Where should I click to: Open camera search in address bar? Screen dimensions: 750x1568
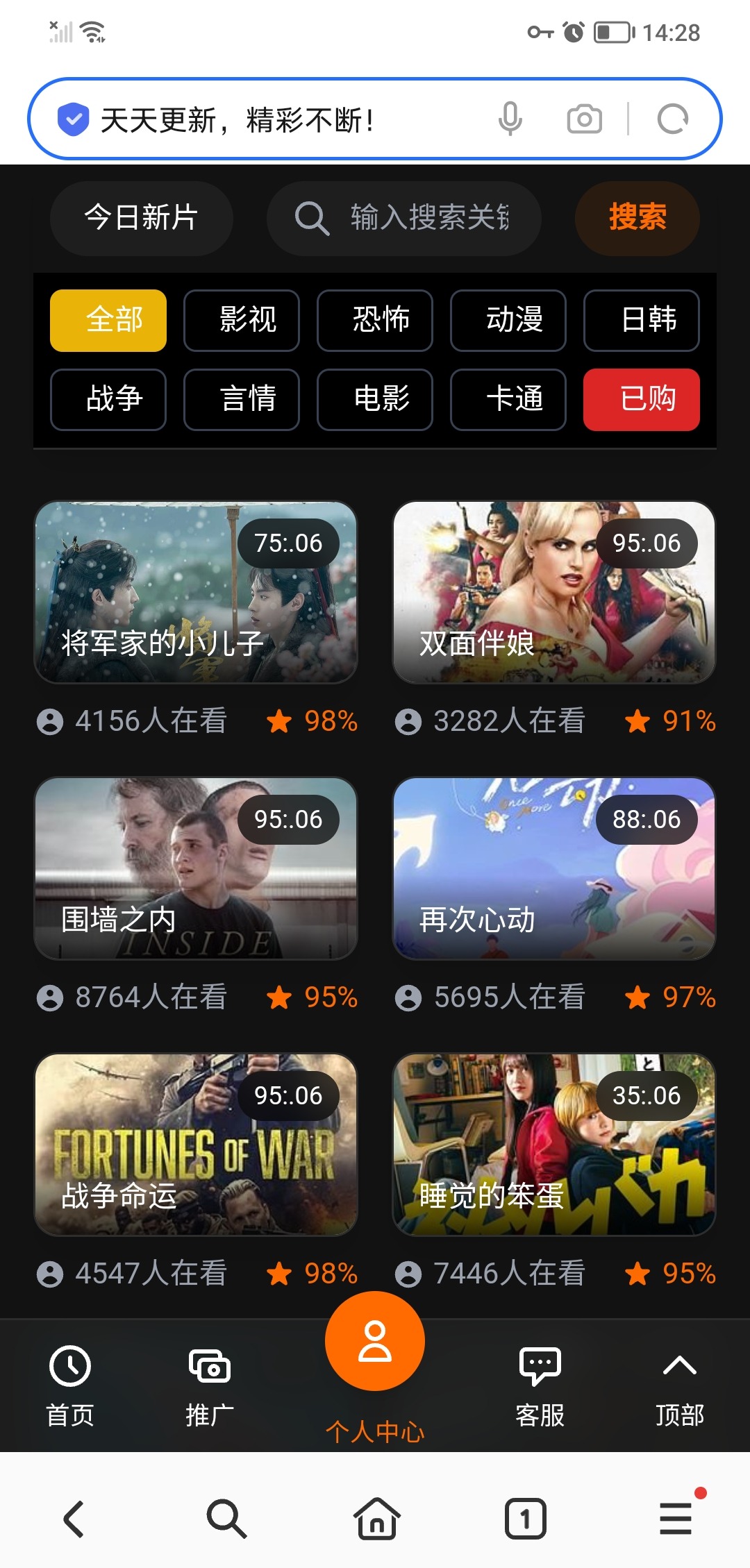(584, 119)
